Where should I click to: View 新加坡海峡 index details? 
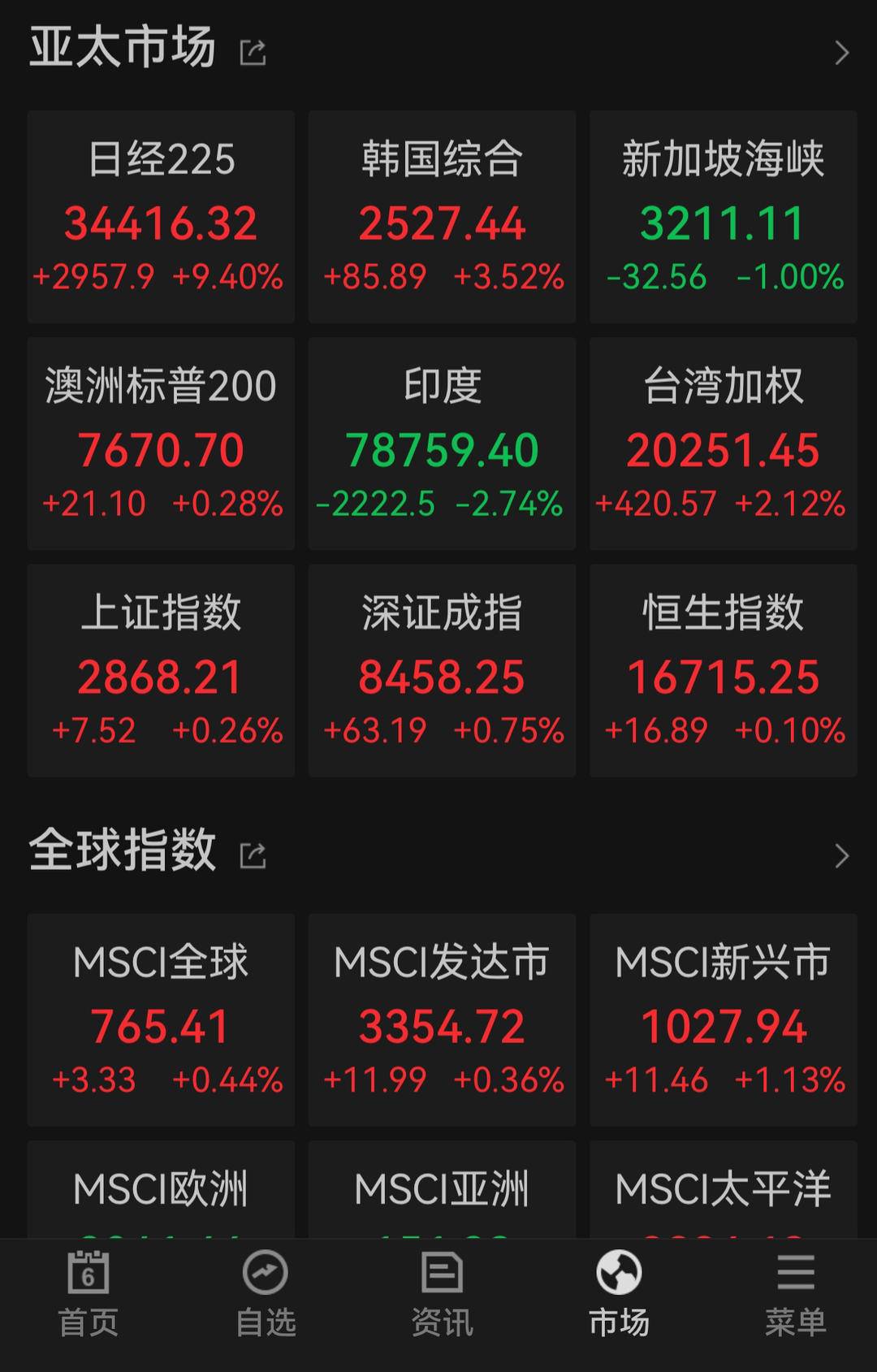[723, 217]
